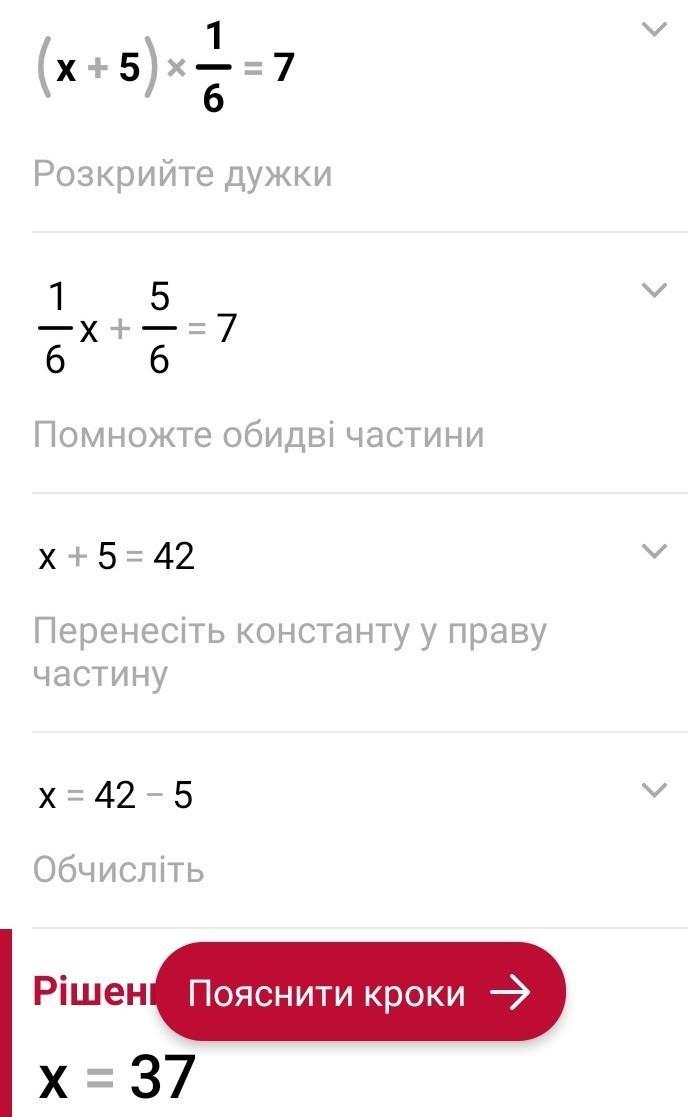Screen dimensions: 692x1117
Task: Expand the x = 42 − 5 step
Action: click(653, 790)
